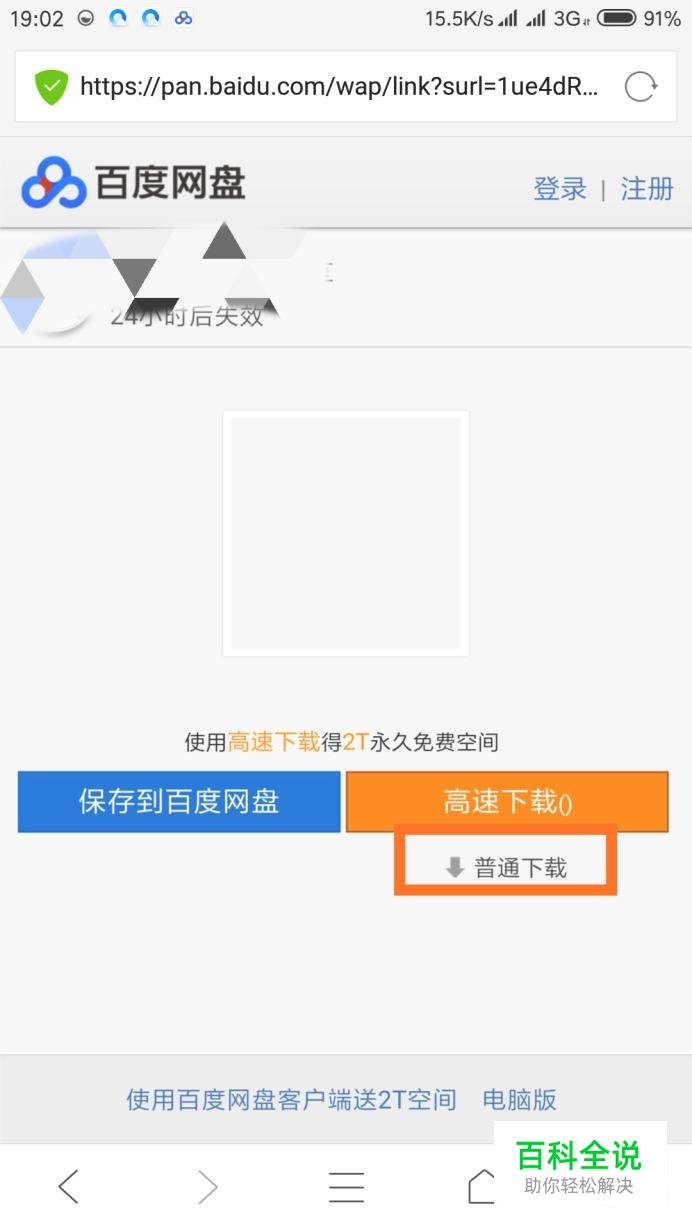Go forward in the browser
The image size is (692, 1230).
[x=207, y=1186]
